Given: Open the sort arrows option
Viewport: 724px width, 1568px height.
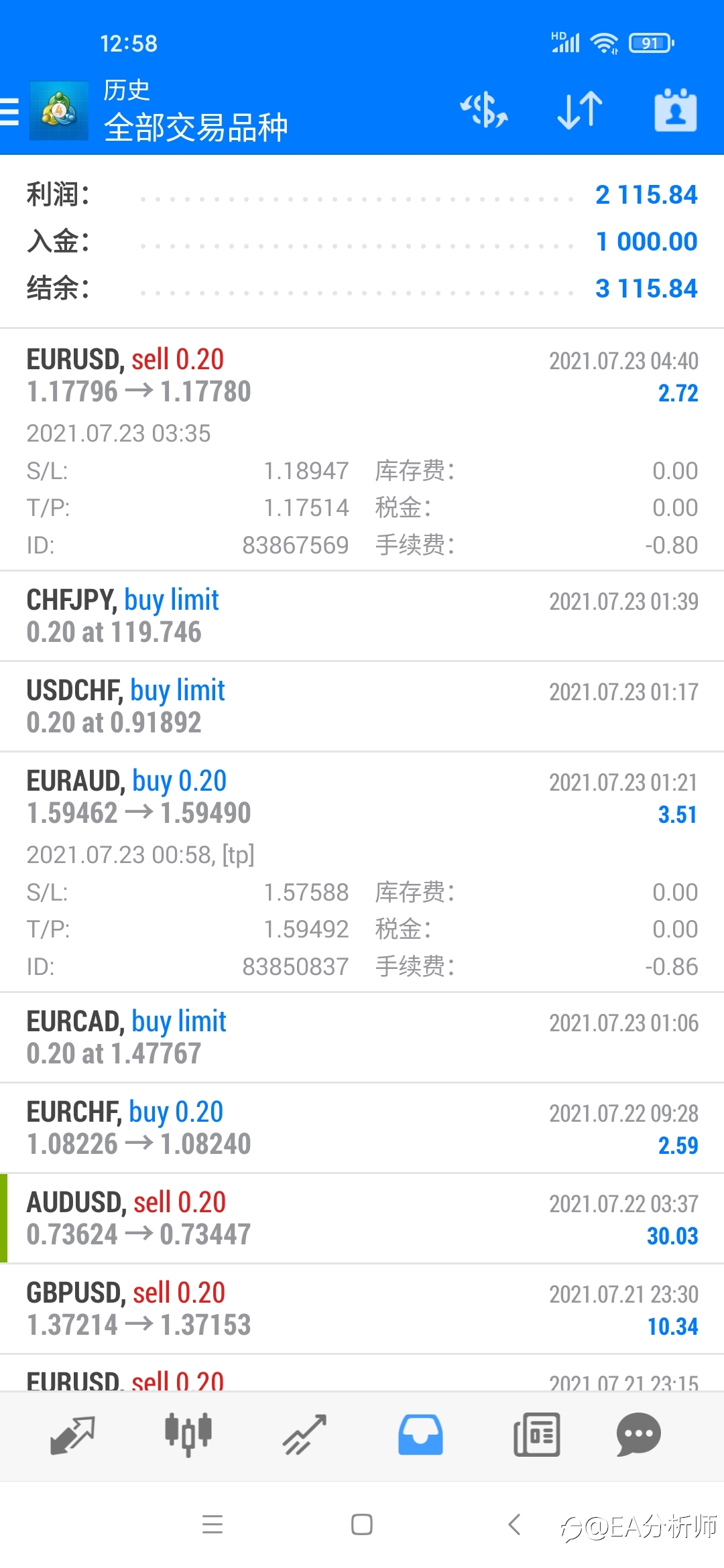Looking at the screenshot, I should (580, 111).
